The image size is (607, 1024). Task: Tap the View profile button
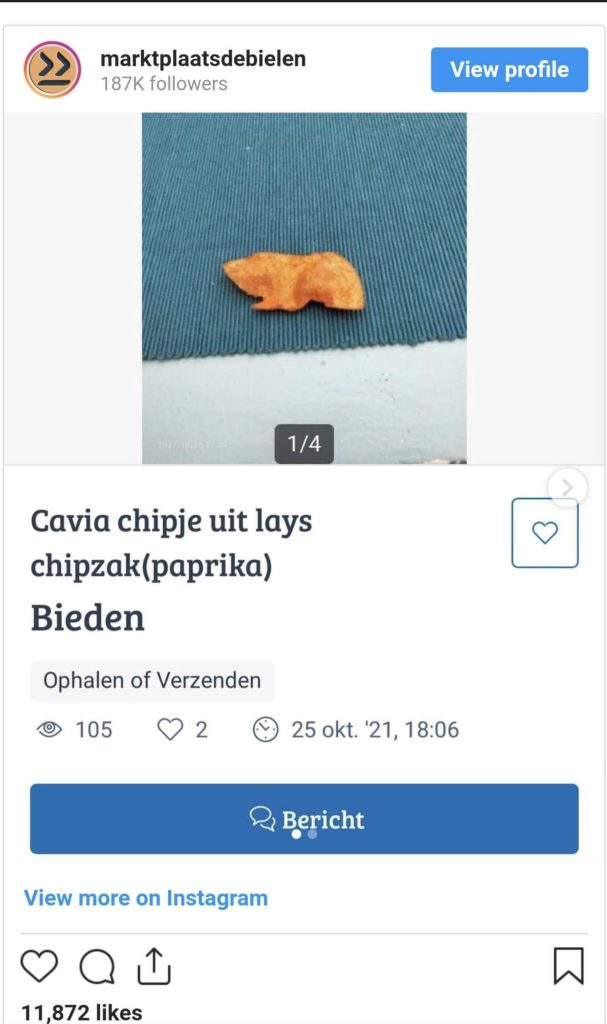(509, 70)
